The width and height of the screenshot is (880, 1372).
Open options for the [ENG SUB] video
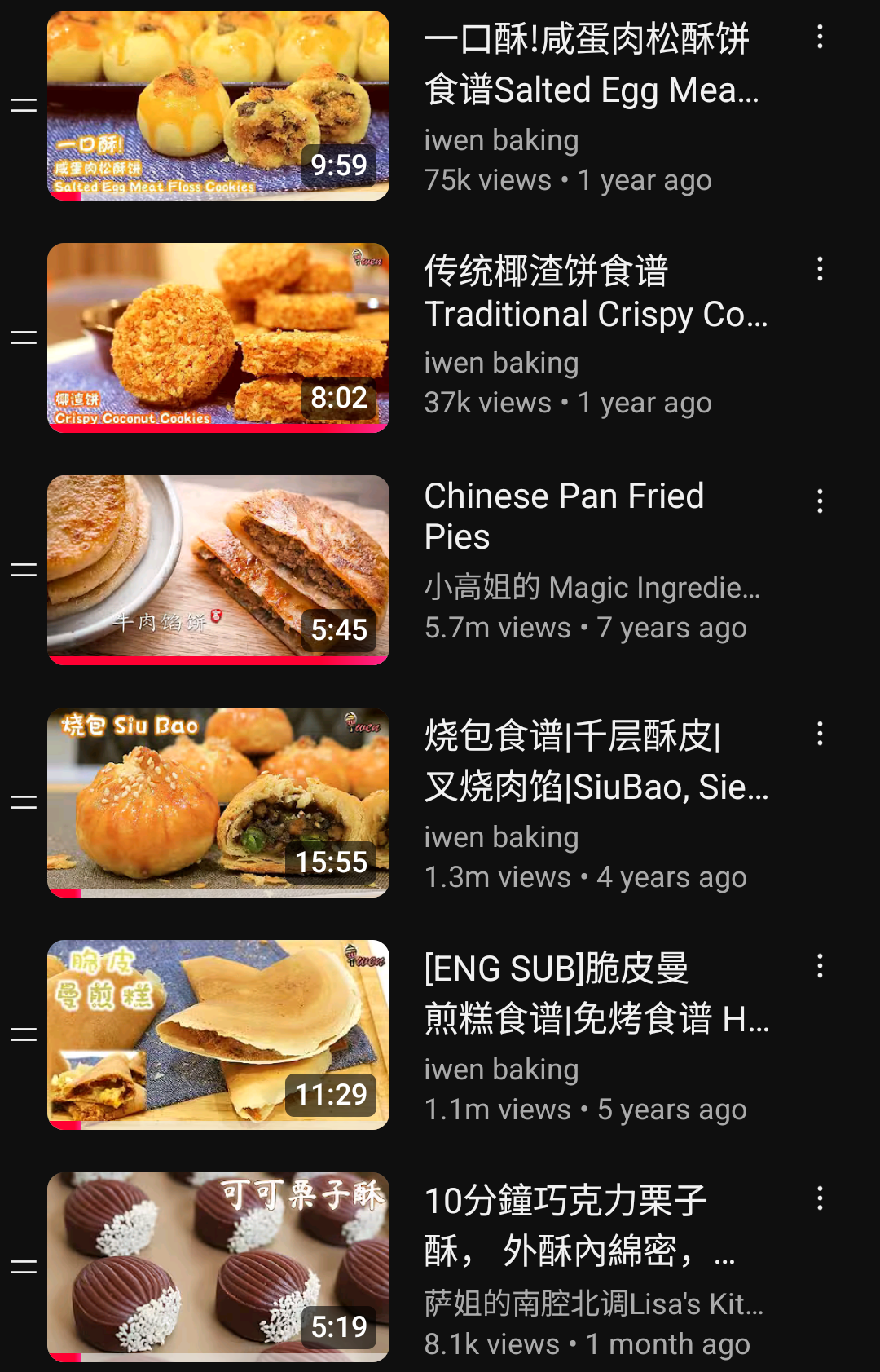(820, 966)
